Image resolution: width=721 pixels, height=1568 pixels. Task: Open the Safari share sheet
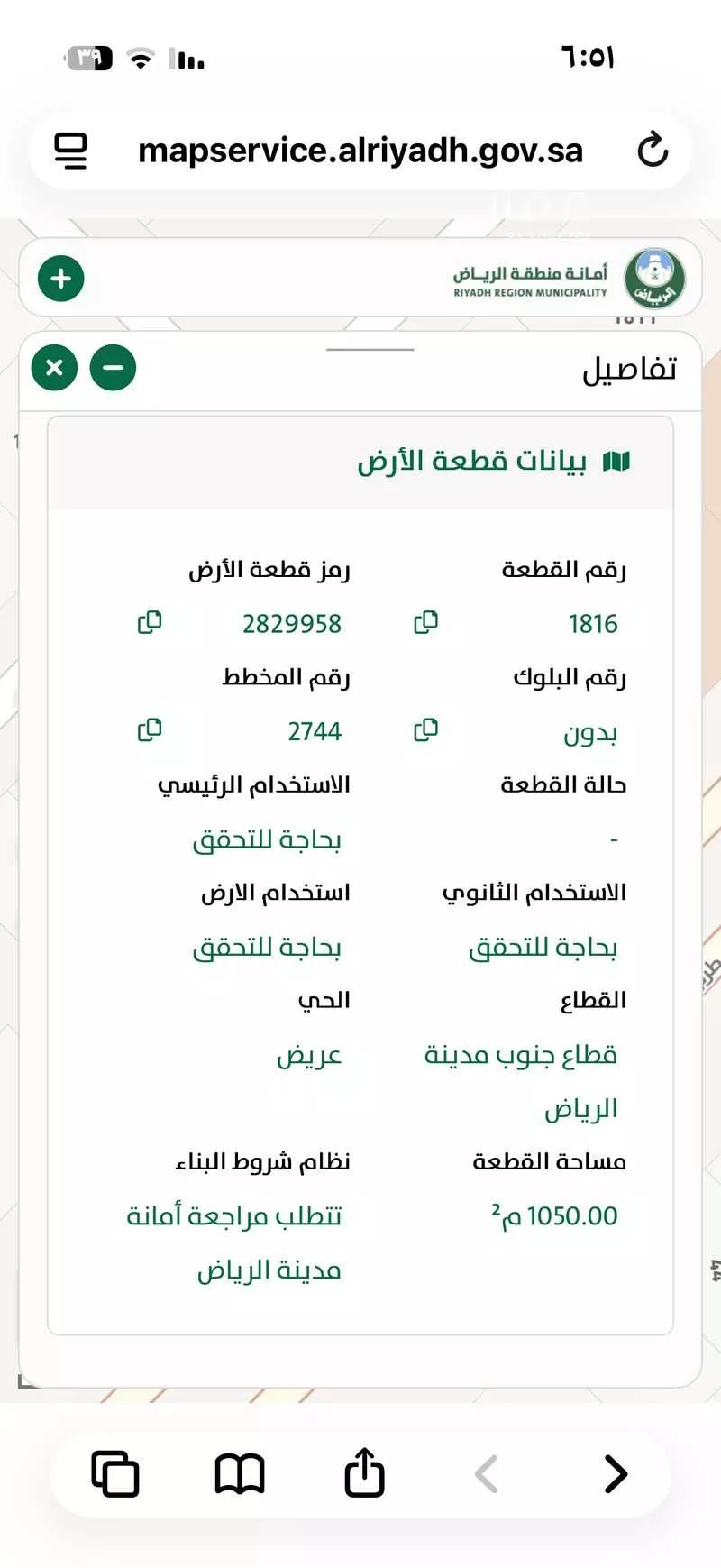tap(363, 1473)
